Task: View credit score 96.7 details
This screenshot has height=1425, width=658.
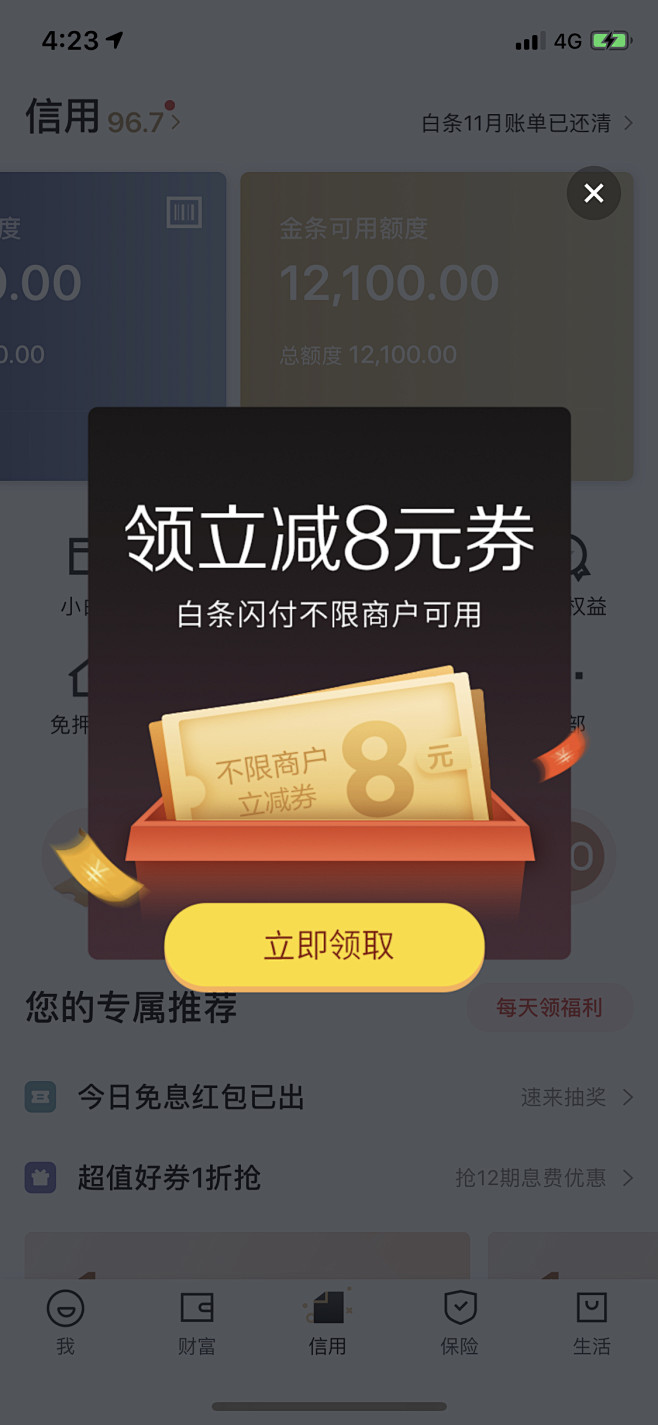Action: pyautogui.click(x=144, y=122)
